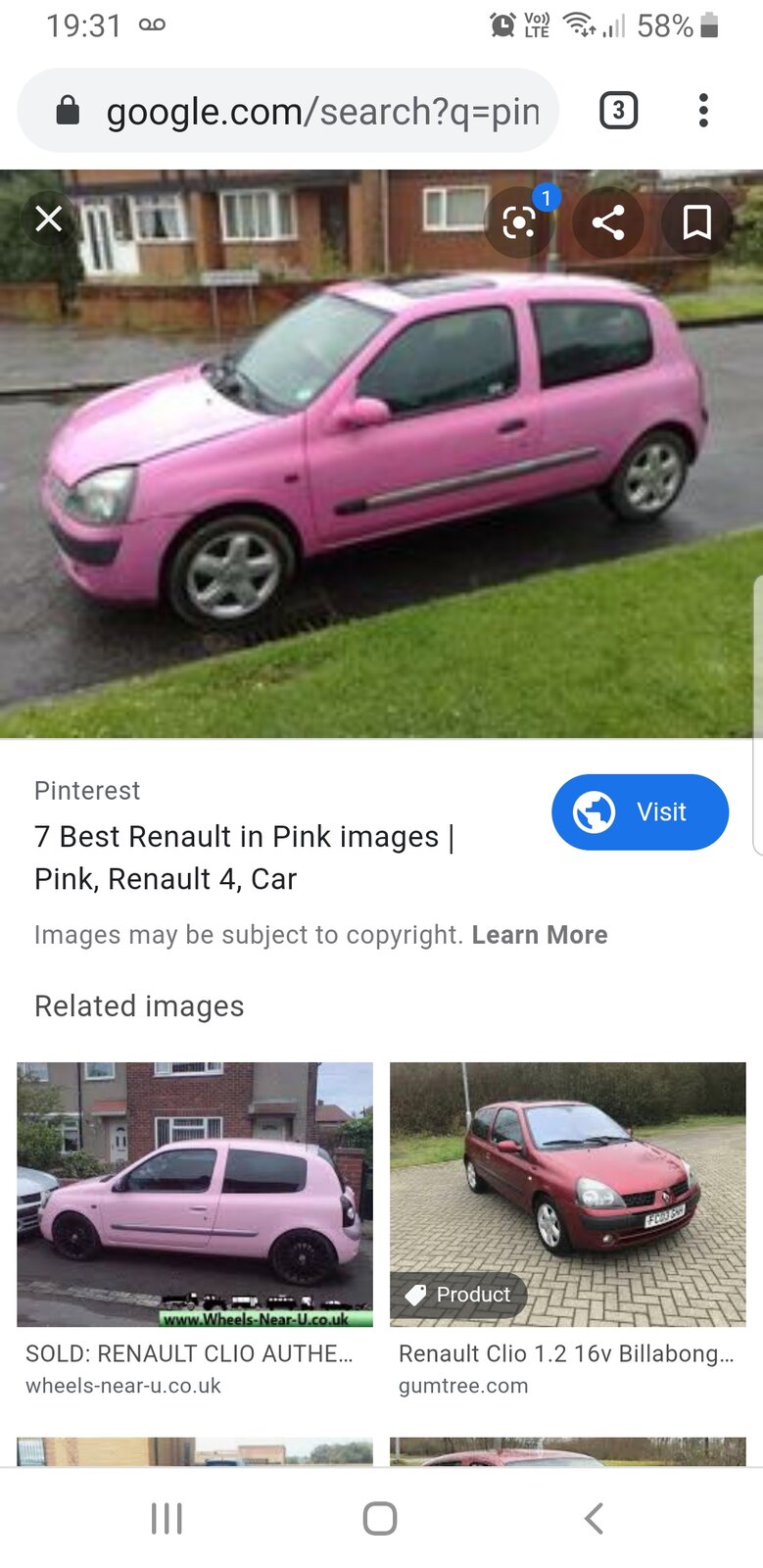
Task: Close the image preview
Action: click(48, 219)
